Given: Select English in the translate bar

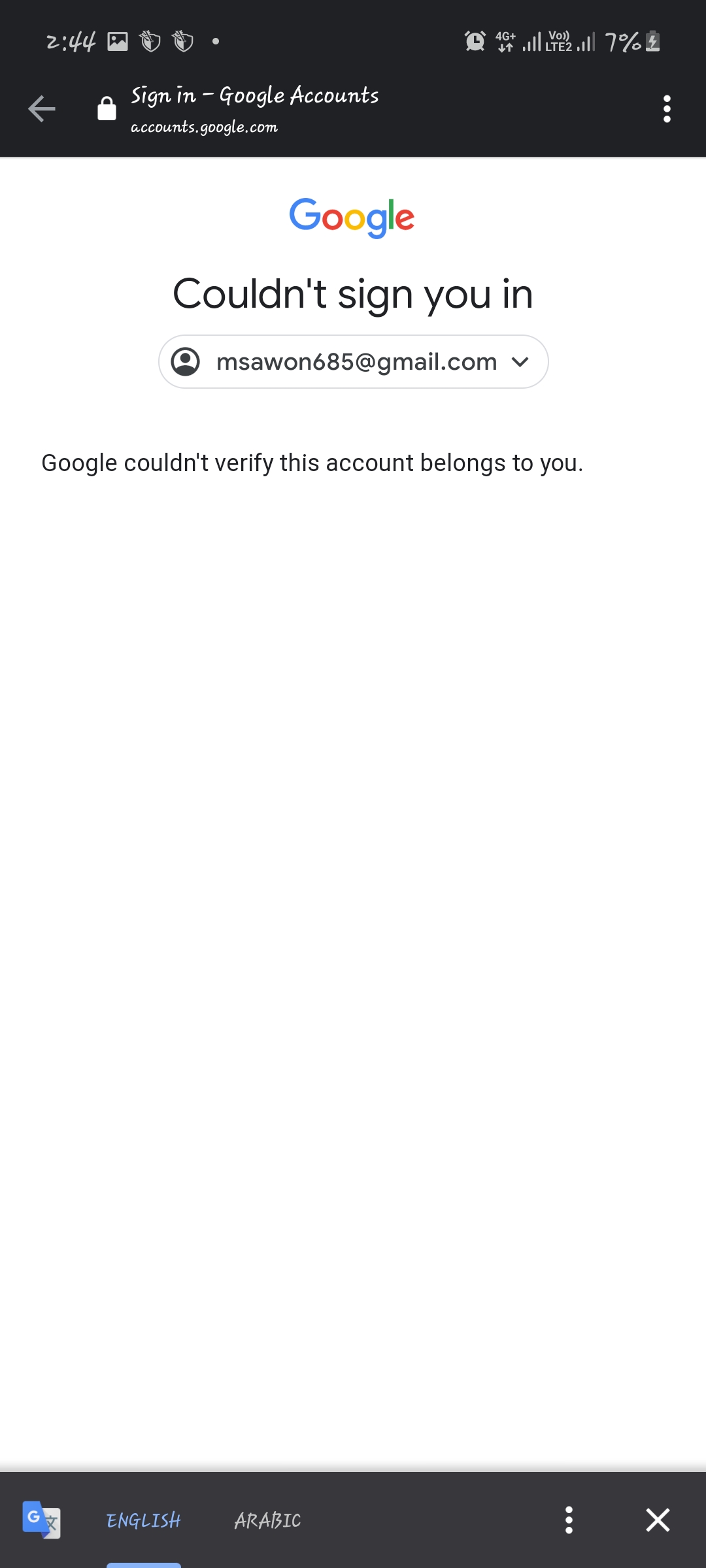Looking at the screenshot, I should click(x=144, y=1520).
